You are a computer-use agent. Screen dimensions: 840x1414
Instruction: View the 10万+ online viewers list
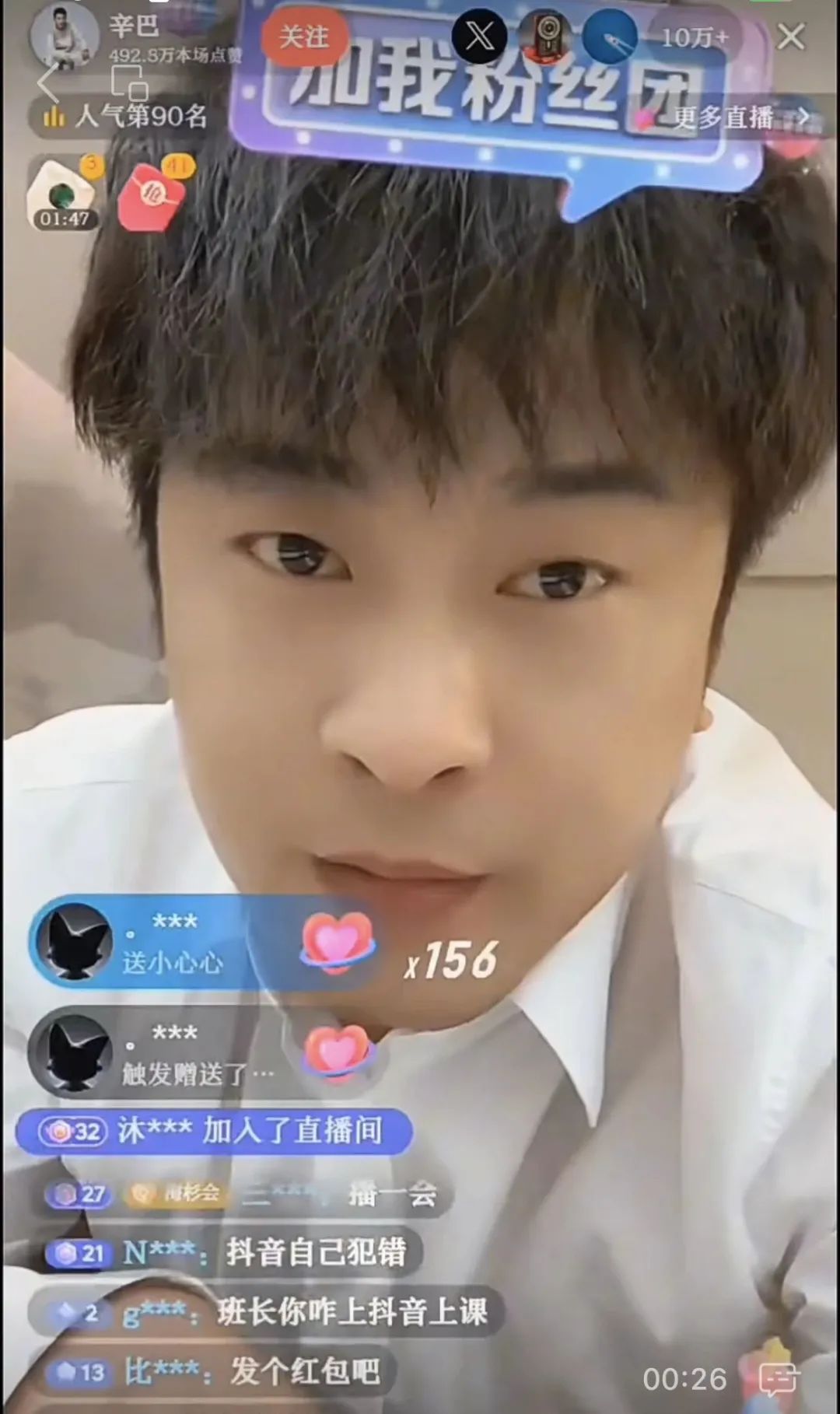coord(695,37)
